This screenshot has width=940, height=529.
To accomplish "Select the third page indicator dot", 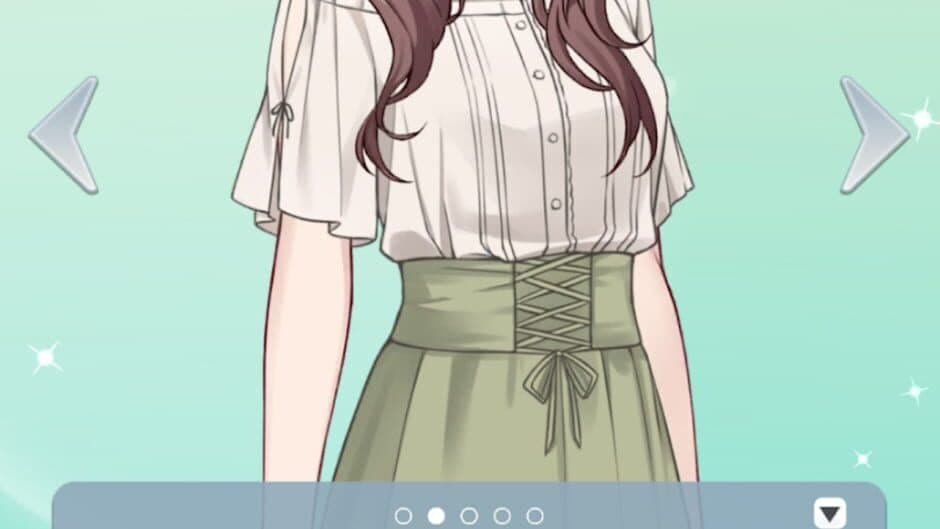I will (x=469, y=516).
